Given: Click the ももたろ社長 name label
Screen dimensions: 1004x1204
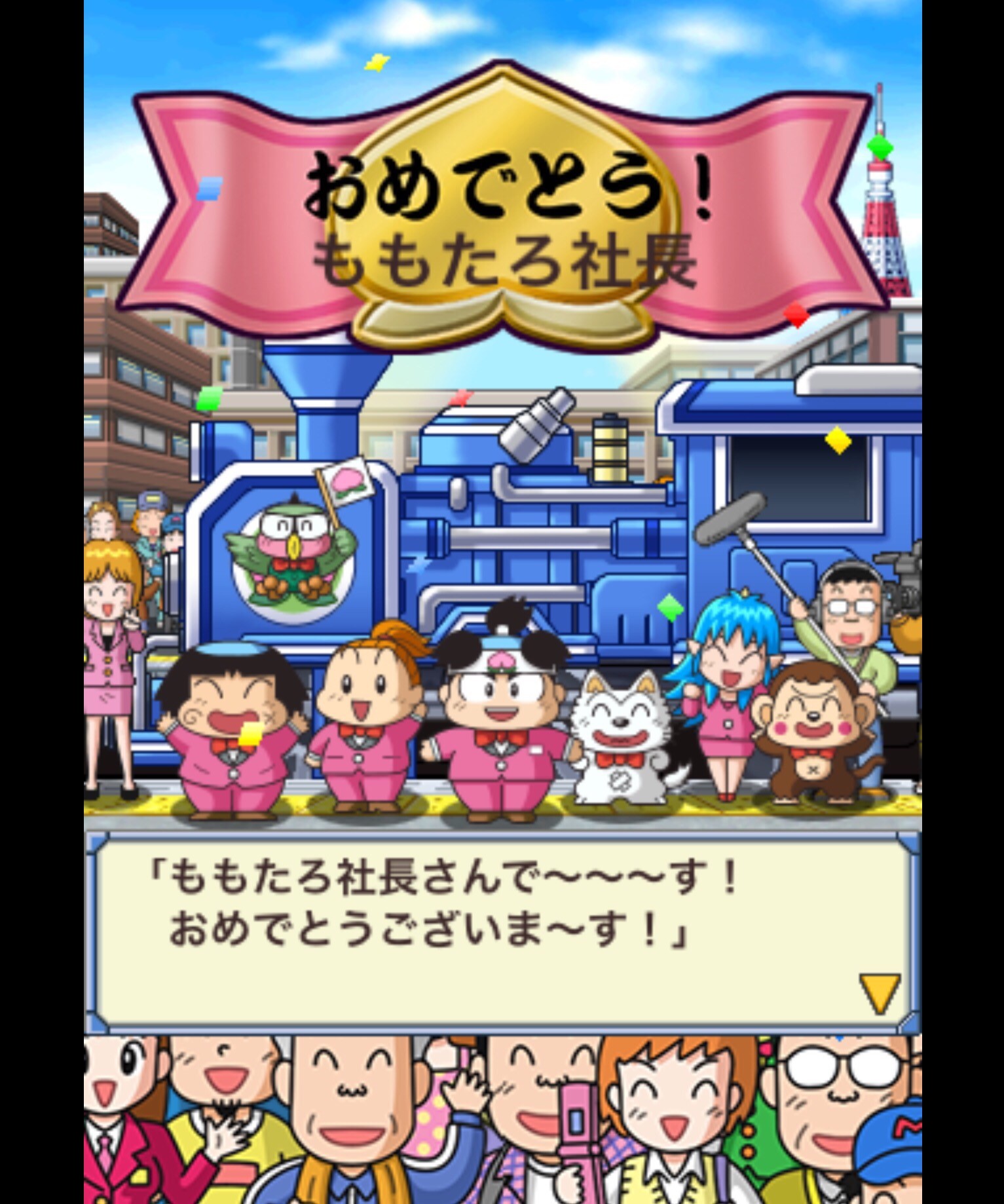Looking at the screenshot, I should [504, 259].
